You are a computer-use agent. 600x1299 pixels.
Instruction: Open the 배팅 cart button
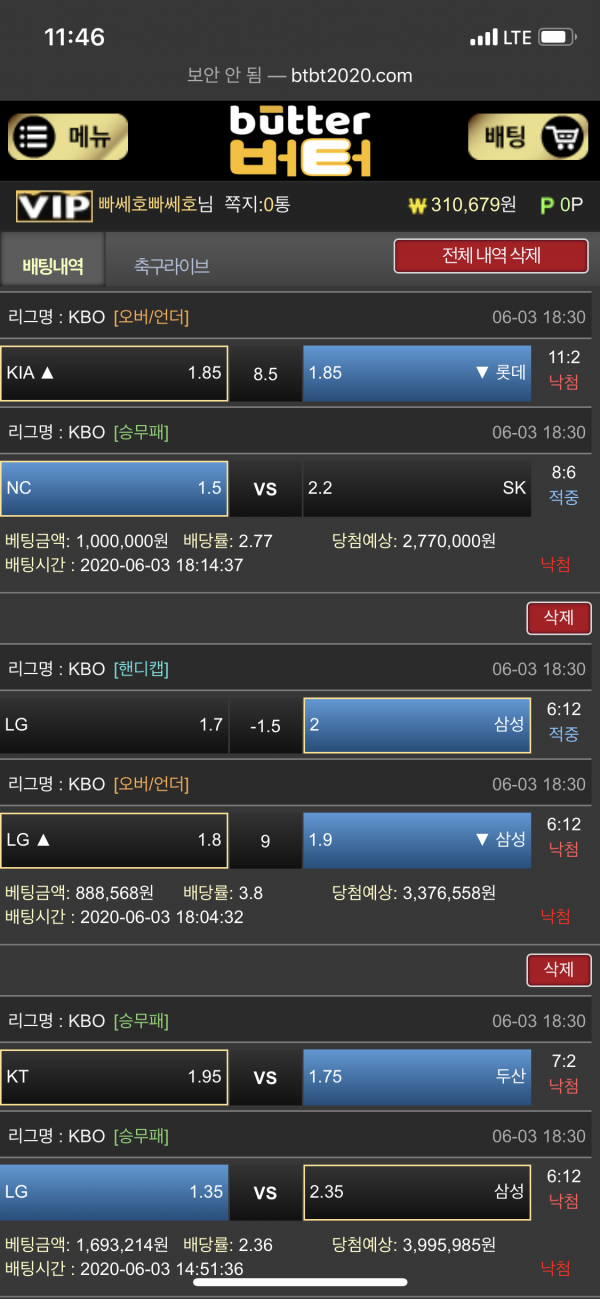pyautogui.click(x=528, y=137)
